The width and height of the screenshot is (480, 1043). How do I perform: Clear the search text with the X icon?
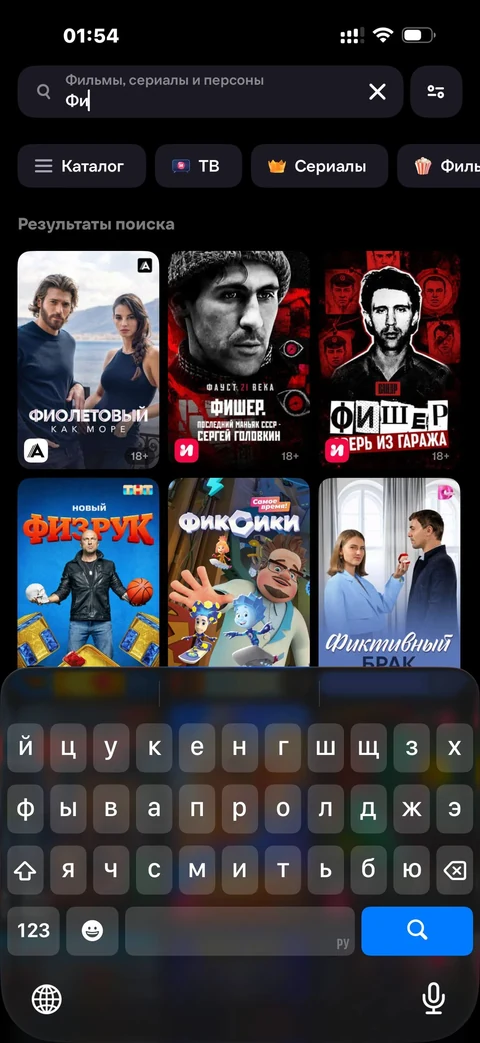point(377,92)
